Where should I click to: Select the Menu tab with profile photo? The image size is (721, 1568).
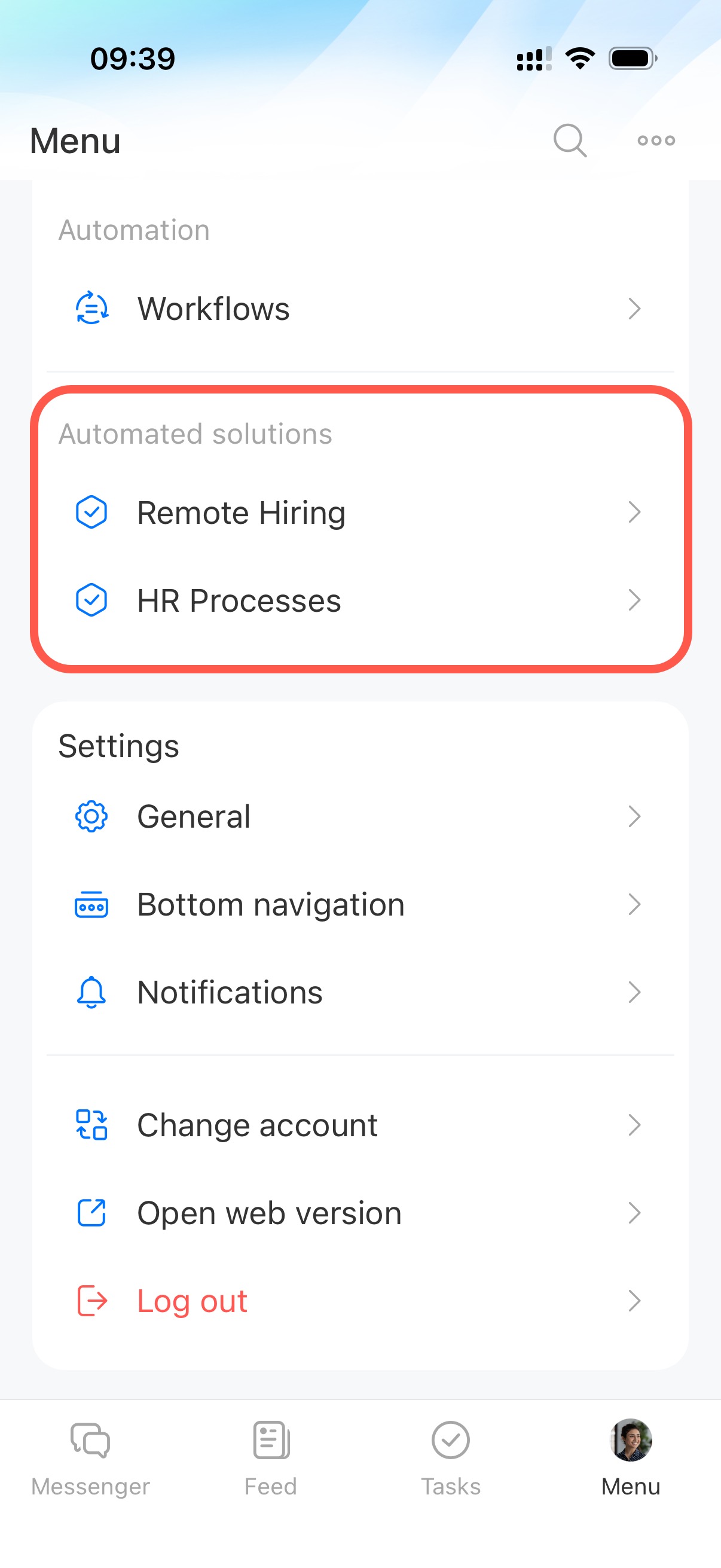click(x=630, y=1457)
